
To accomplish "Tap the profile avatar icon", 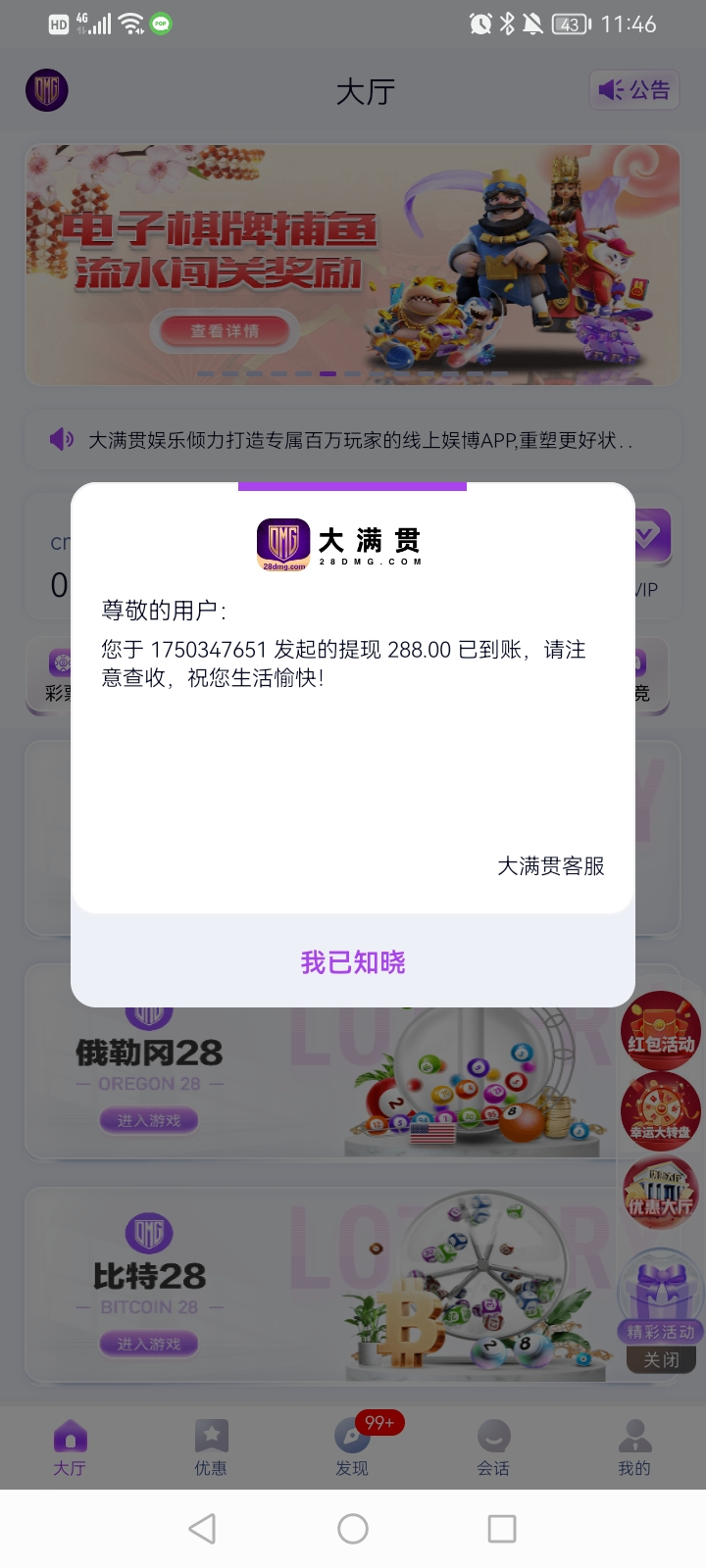I will point(47,90).
